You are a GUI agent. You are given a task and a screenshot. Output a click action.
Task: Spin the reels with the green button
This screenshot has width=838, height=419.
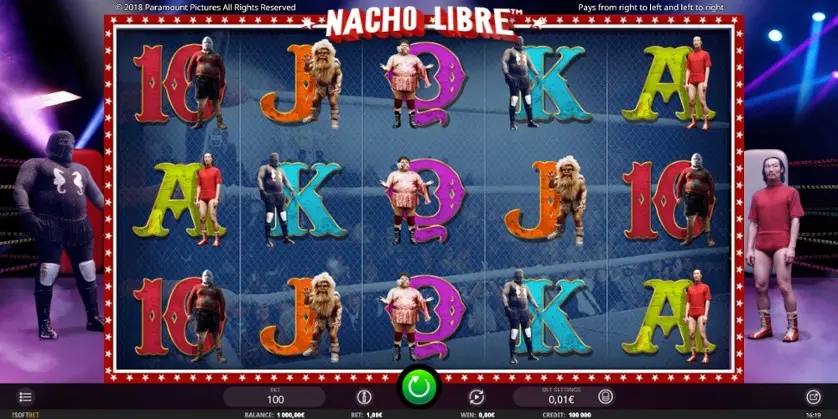[419, 386]
